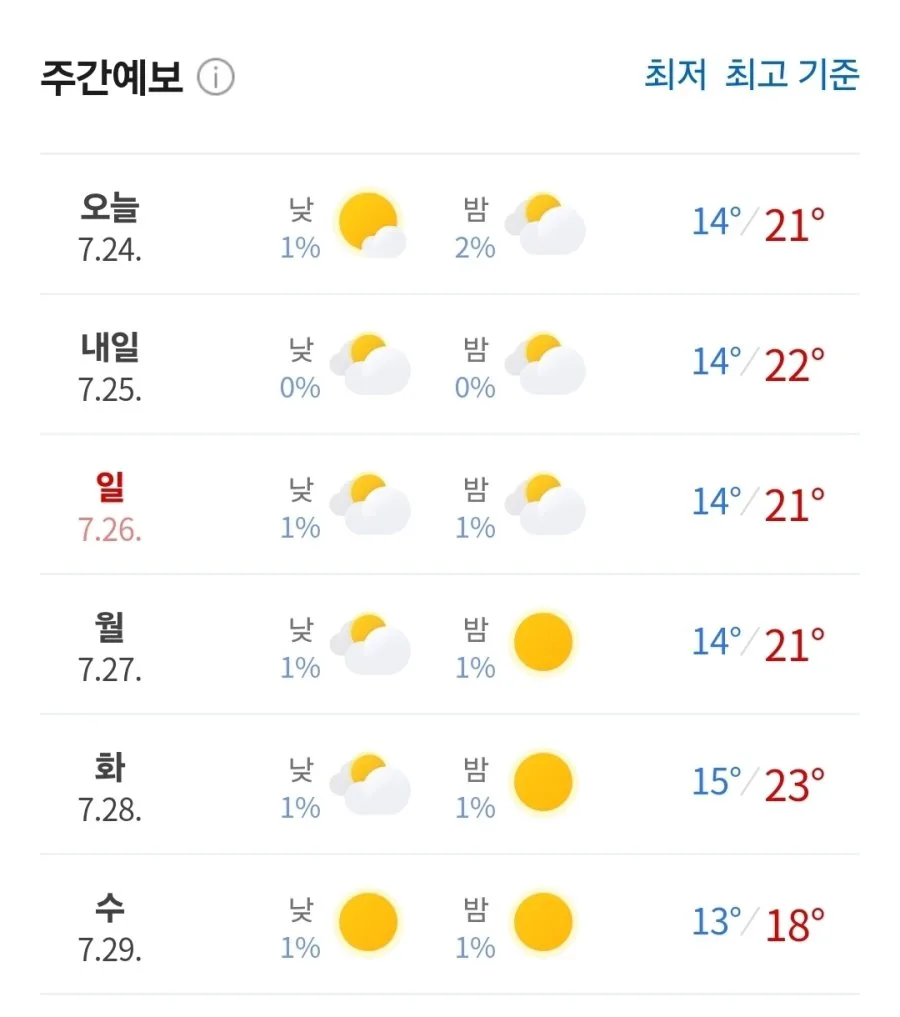Screen dimensions: 900x1017
Task: Tap the 최저 최고 기준 link
Action: [752, 74]
